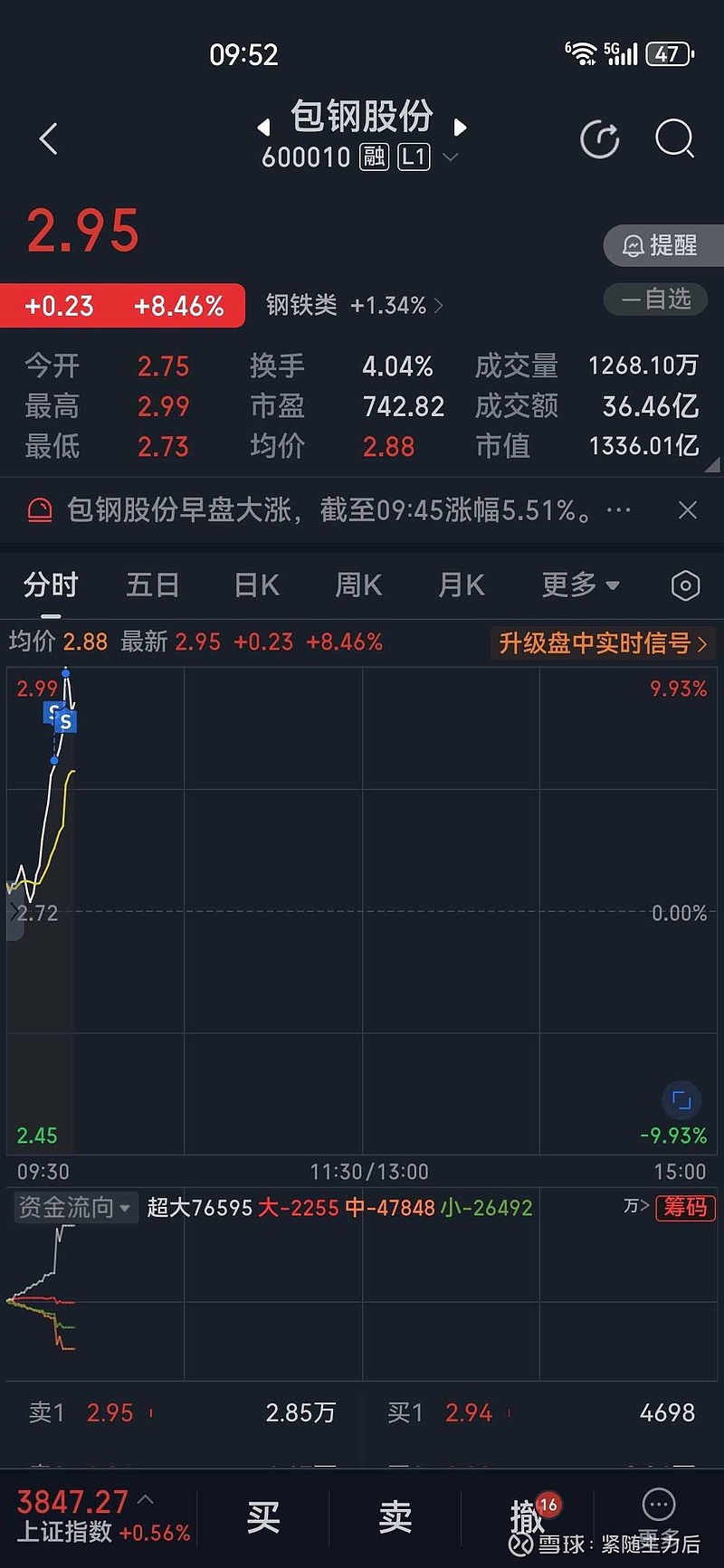Open chart settings hexagon icon
The image size is (724, 1568).
point(685,586)
